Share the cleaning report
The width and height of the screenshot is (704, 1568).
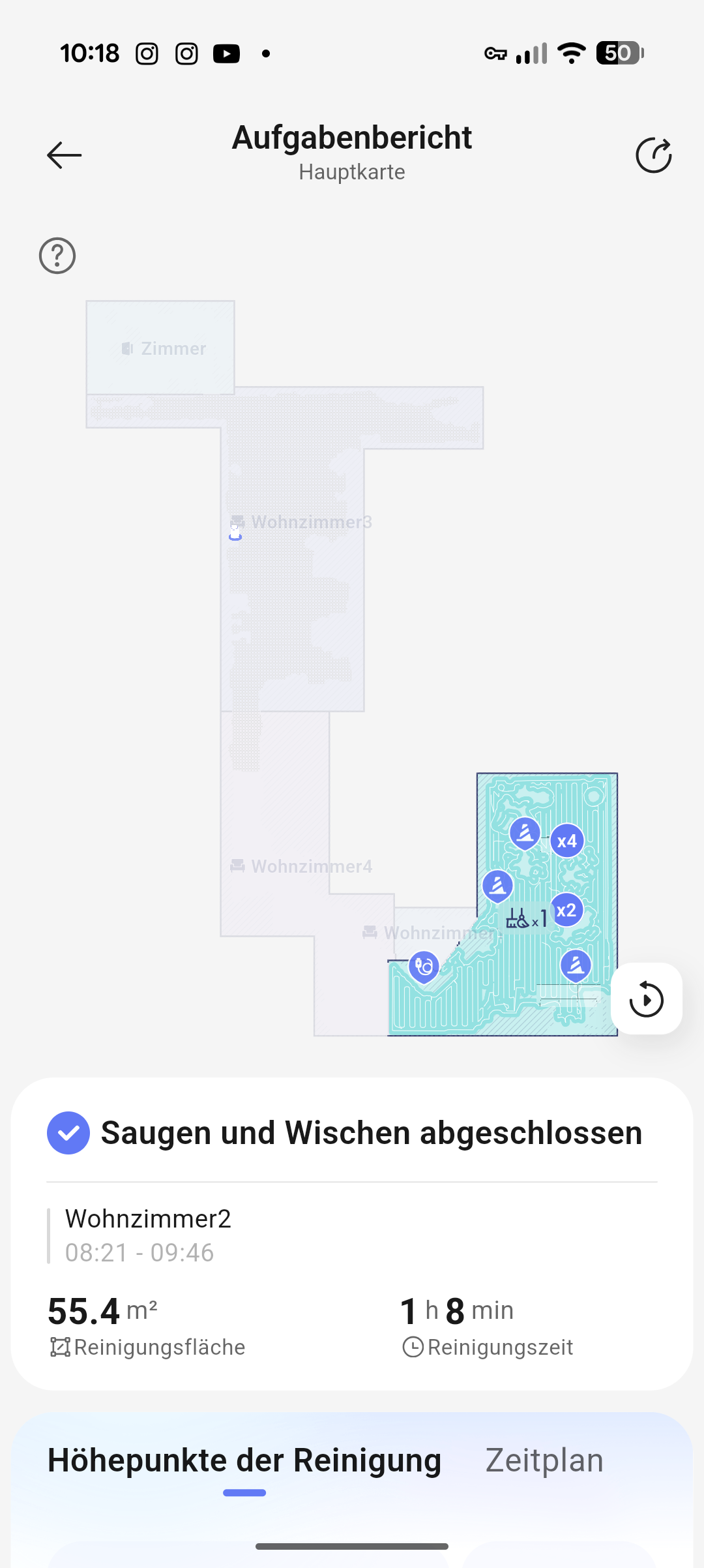[x=653, y=155]
